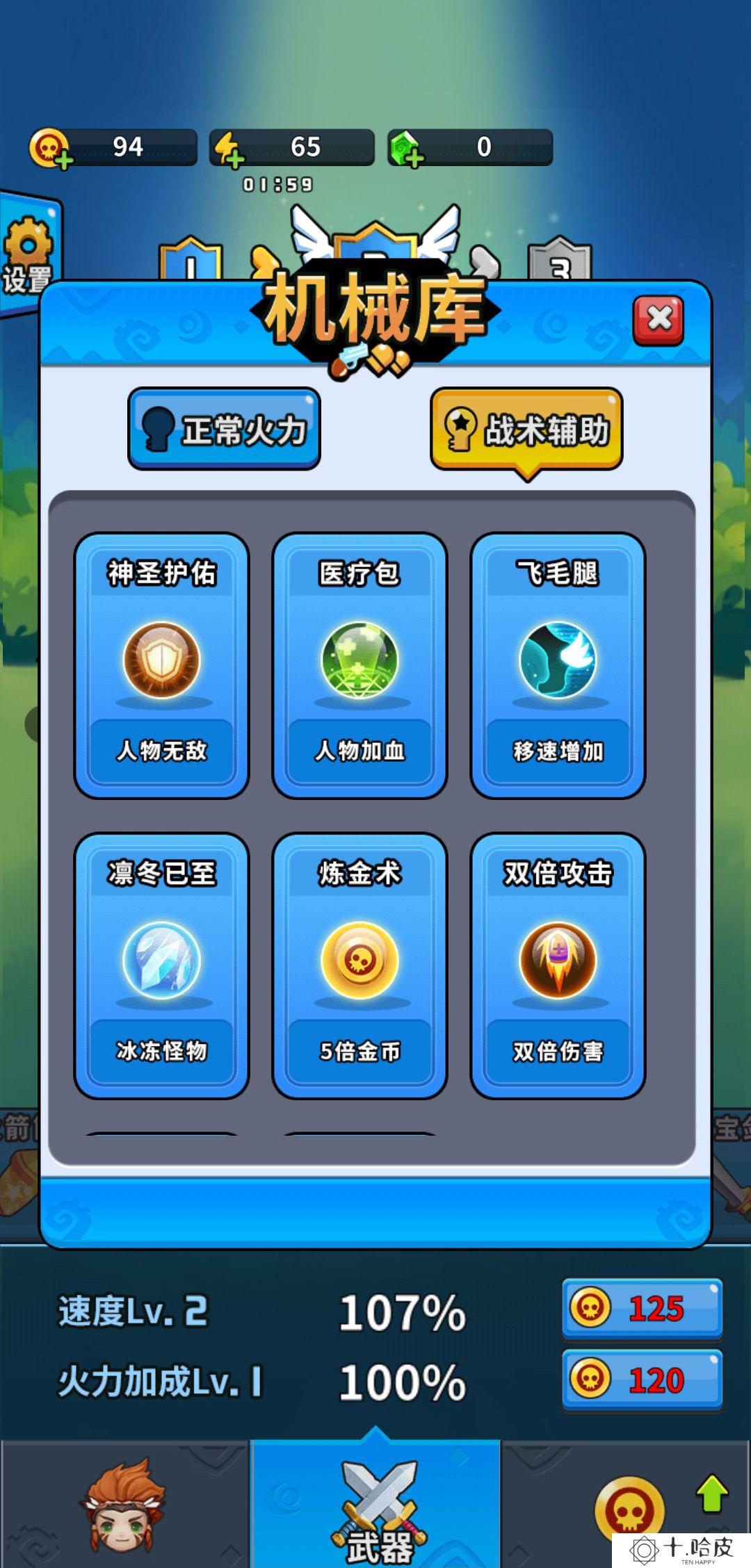Select the 凛冬已至 freeze monsters card
The image size is (751, 1568).
(x=161, y=965)
